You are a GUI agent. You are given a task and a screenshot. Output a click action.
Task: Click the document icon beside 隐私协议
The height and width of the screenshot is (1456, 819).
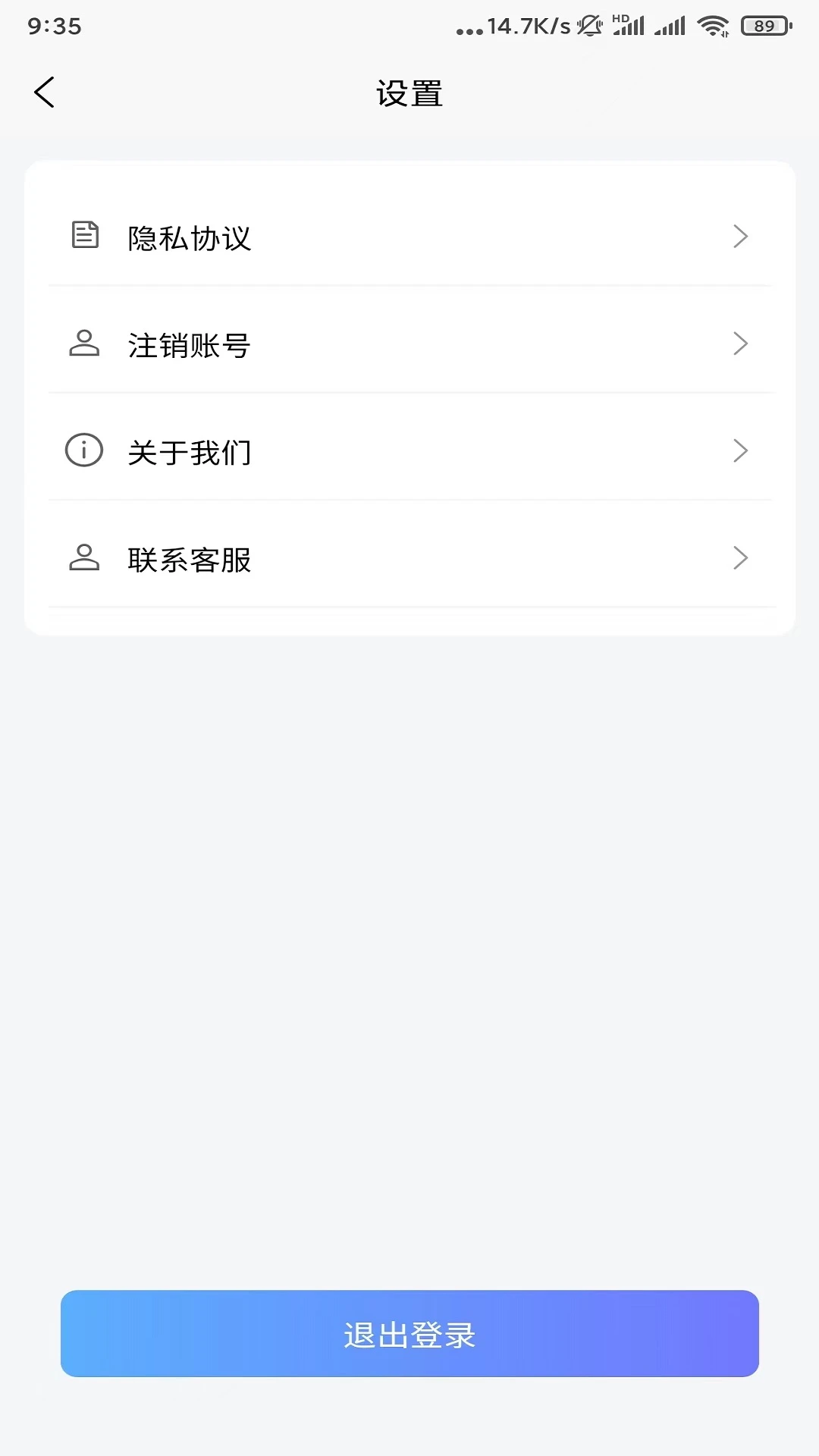(x=83, y=235)
